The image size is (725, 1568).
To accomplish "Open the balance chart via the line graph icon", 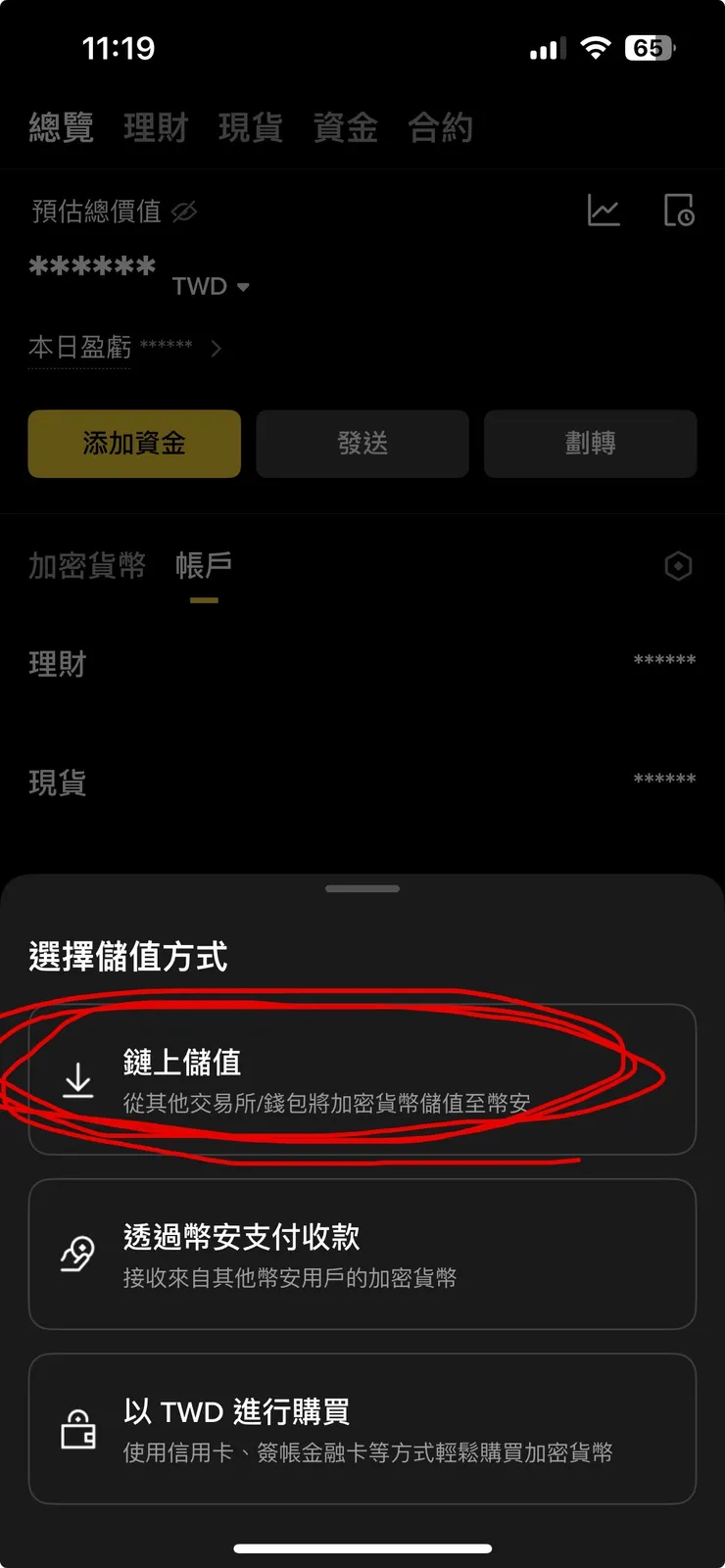I will pos(604,211).
